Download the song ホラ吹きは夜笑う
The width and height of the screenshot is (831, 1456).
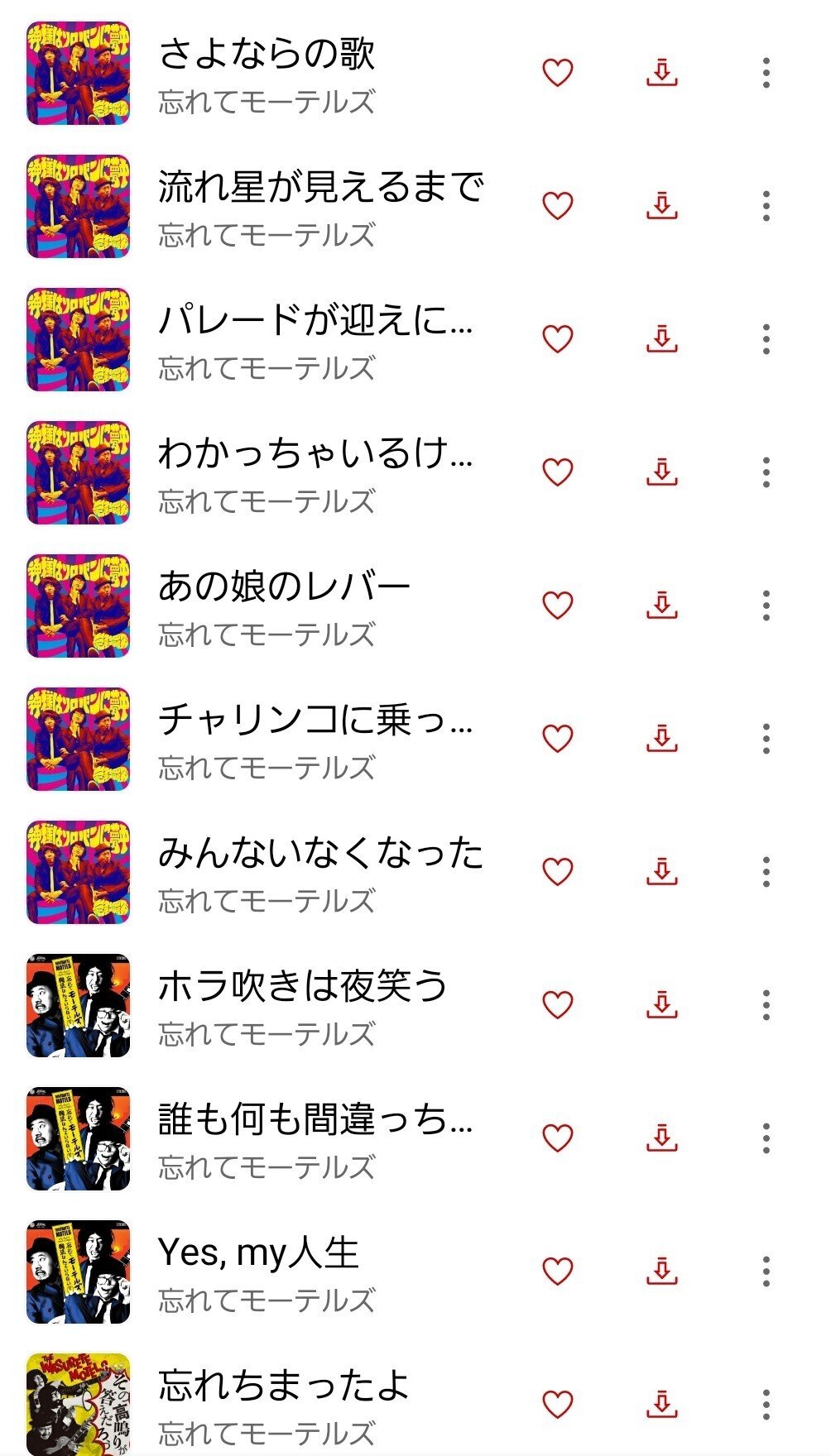[661, 1004]
